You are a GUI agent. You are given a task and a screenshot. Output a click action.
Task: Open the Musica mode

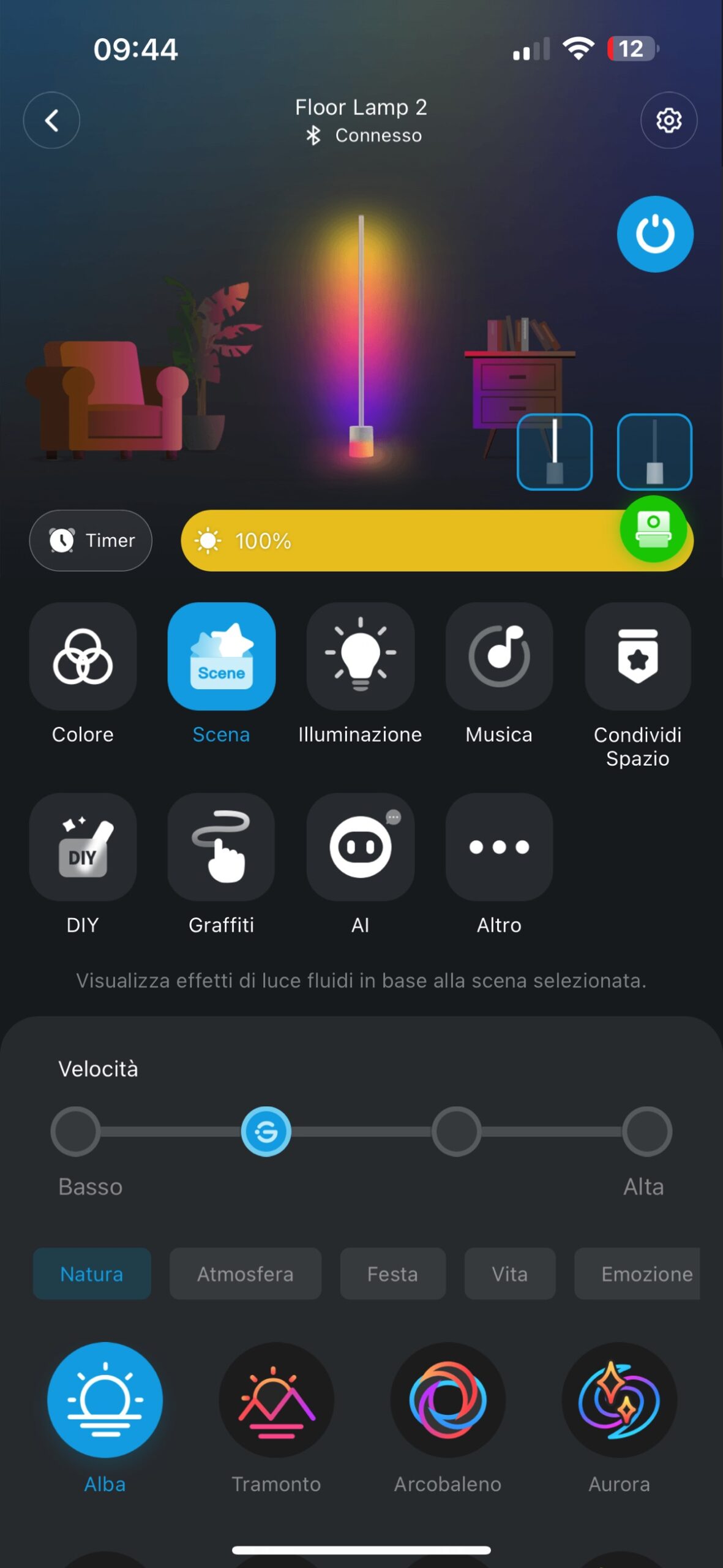[x=499, y=657]
